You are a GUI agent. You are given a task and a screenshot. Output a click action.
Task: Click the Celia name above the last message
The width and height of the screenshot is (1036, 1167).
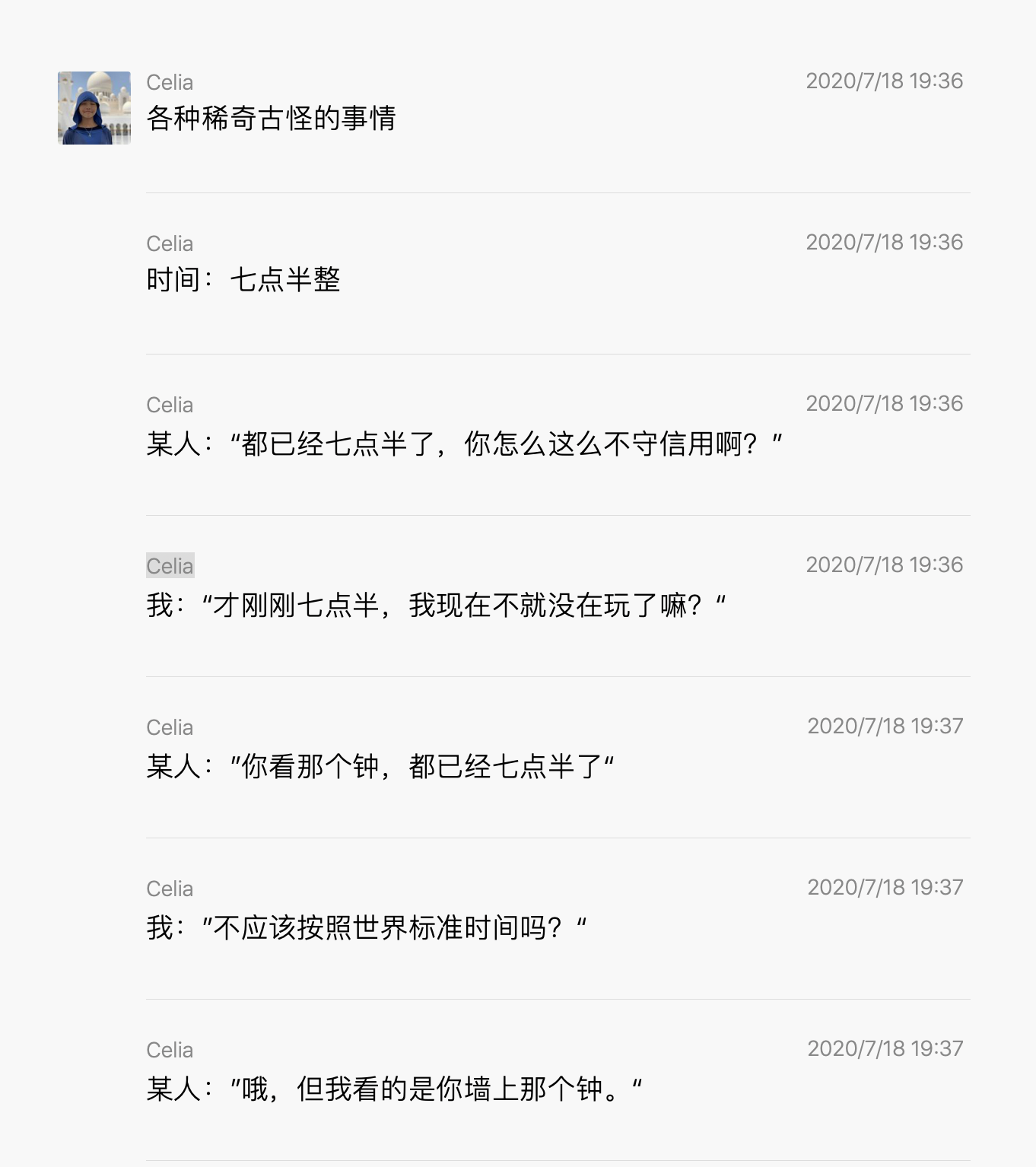coord(170,1050)
